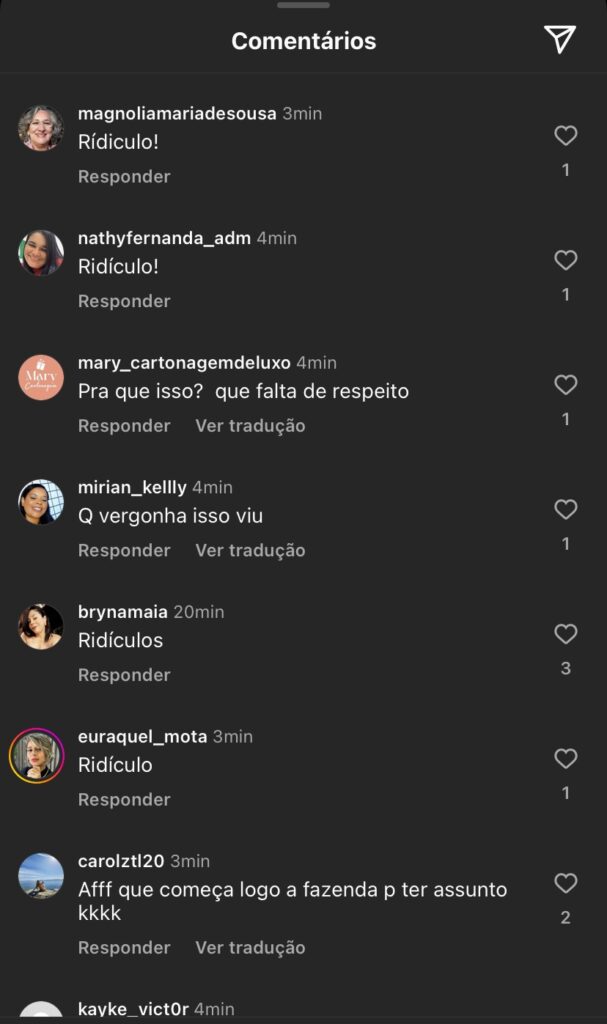Like mirian_kellly's comment
This screenshot has height=1024, width=607.
pos(566,510)
